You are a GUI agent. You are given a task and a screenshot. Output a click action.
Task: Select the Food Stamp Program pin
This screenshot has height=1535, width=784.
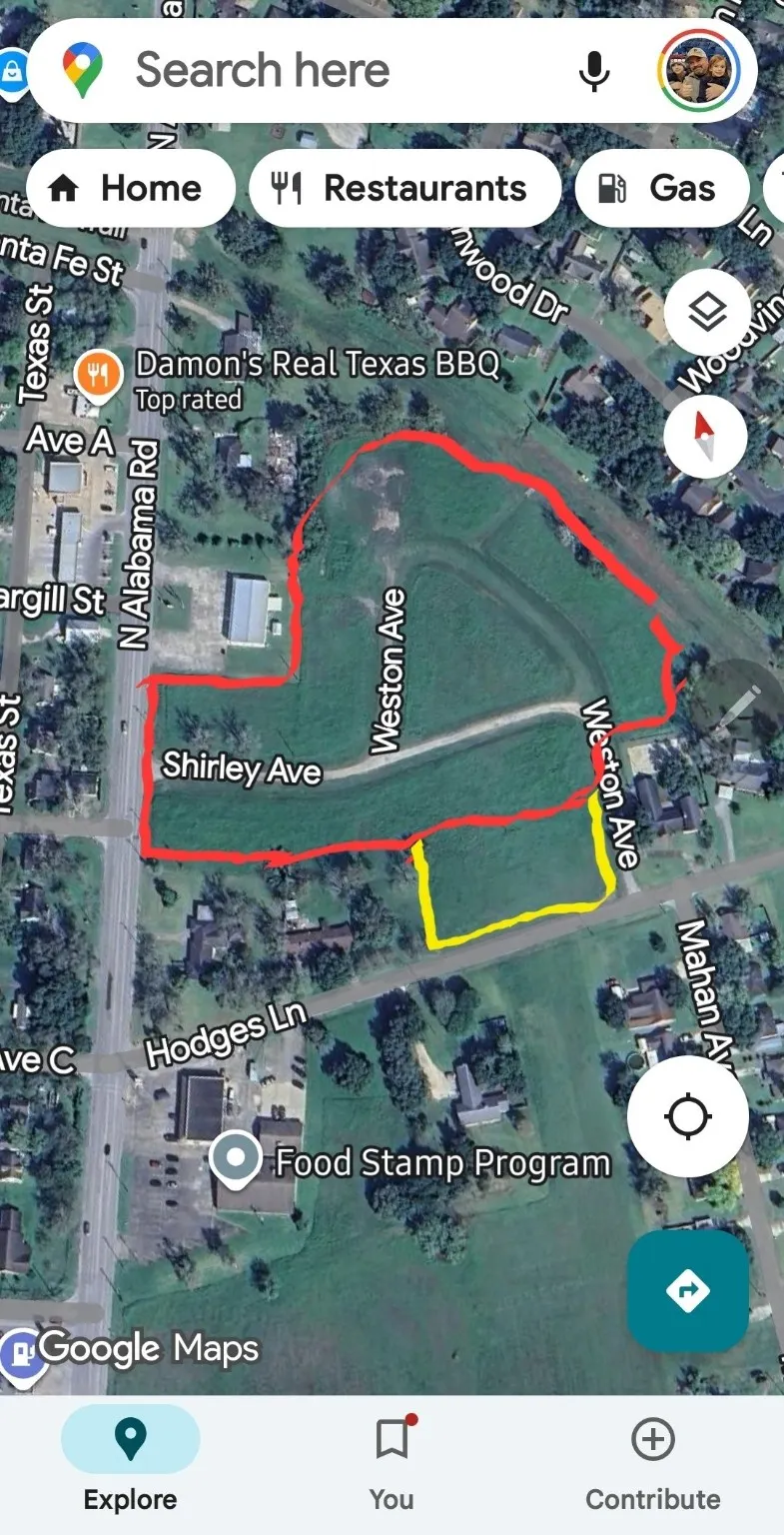point(237,1160)
